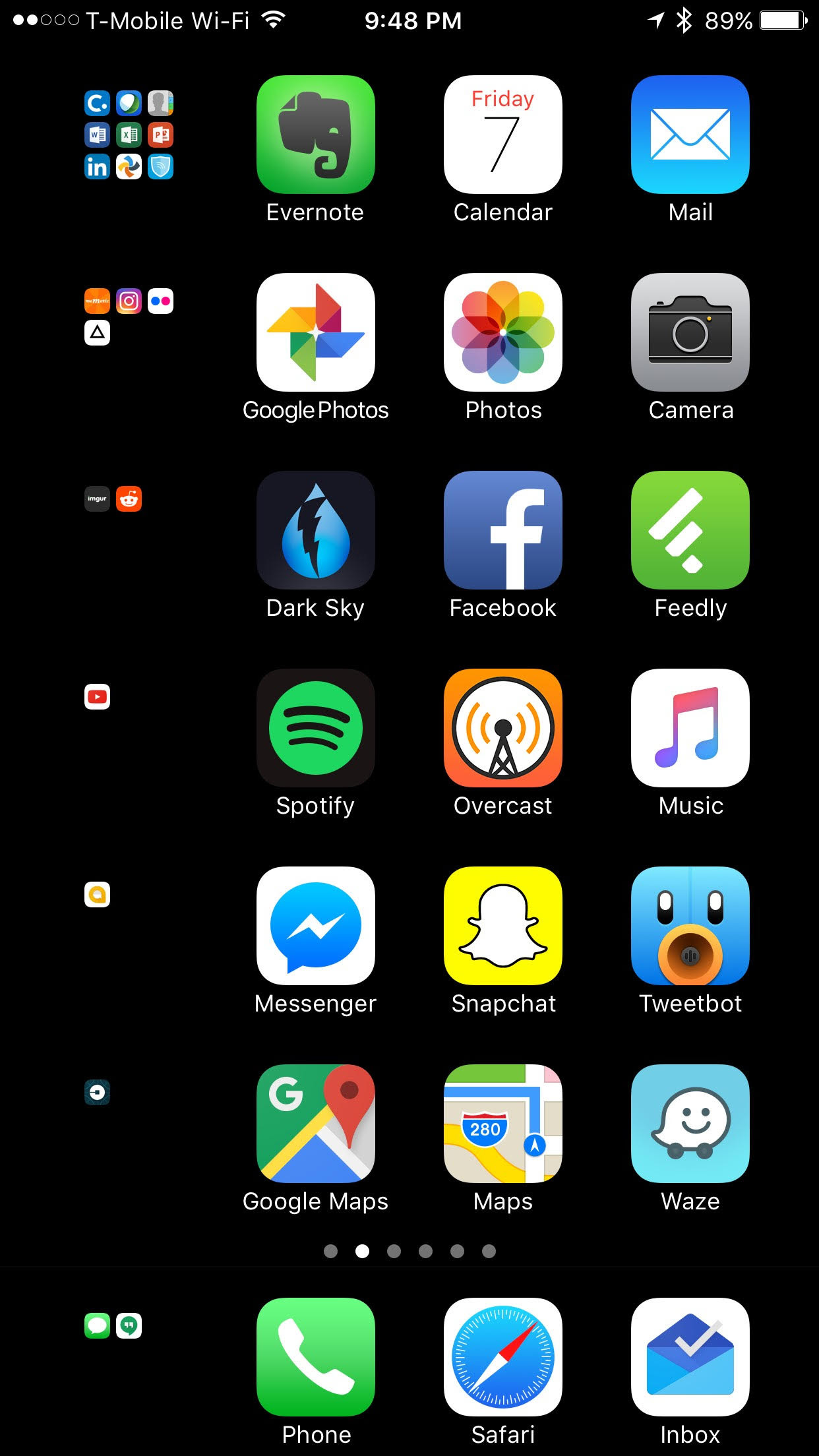The width and height of the screenshot is (819, 1456).
Task: Launch the Overcast podcast app
Action: [502, 728]
